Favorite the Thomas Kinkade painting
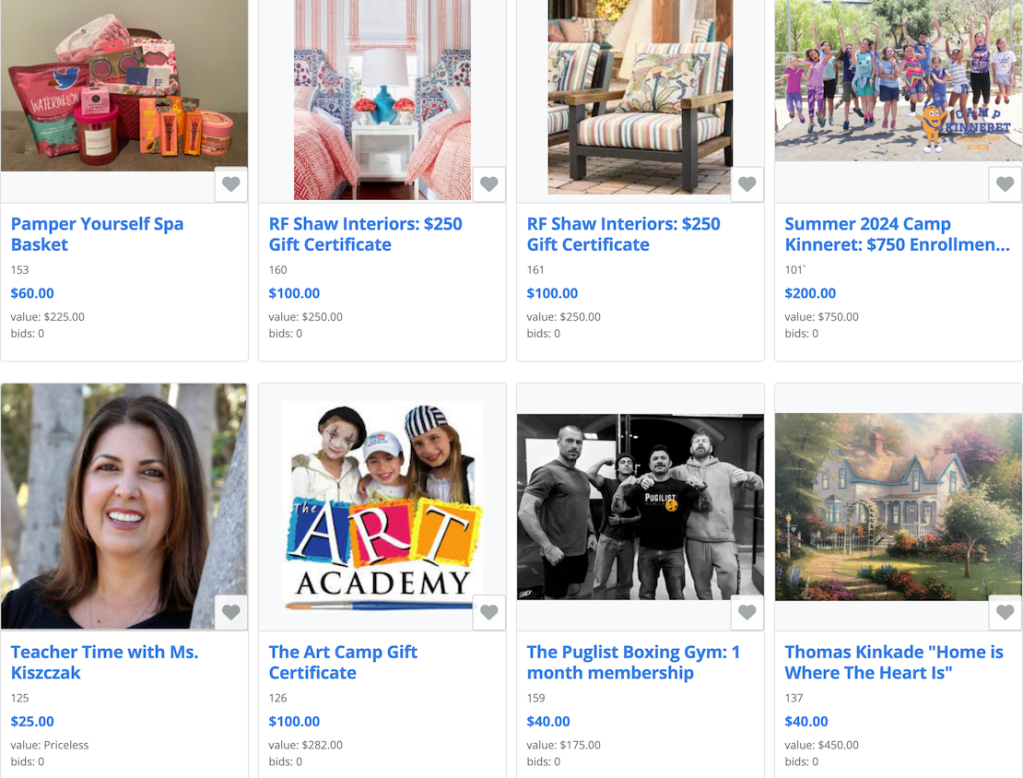The height and width of the screenshot is (778, 1023). click(x=1005, y=613)
